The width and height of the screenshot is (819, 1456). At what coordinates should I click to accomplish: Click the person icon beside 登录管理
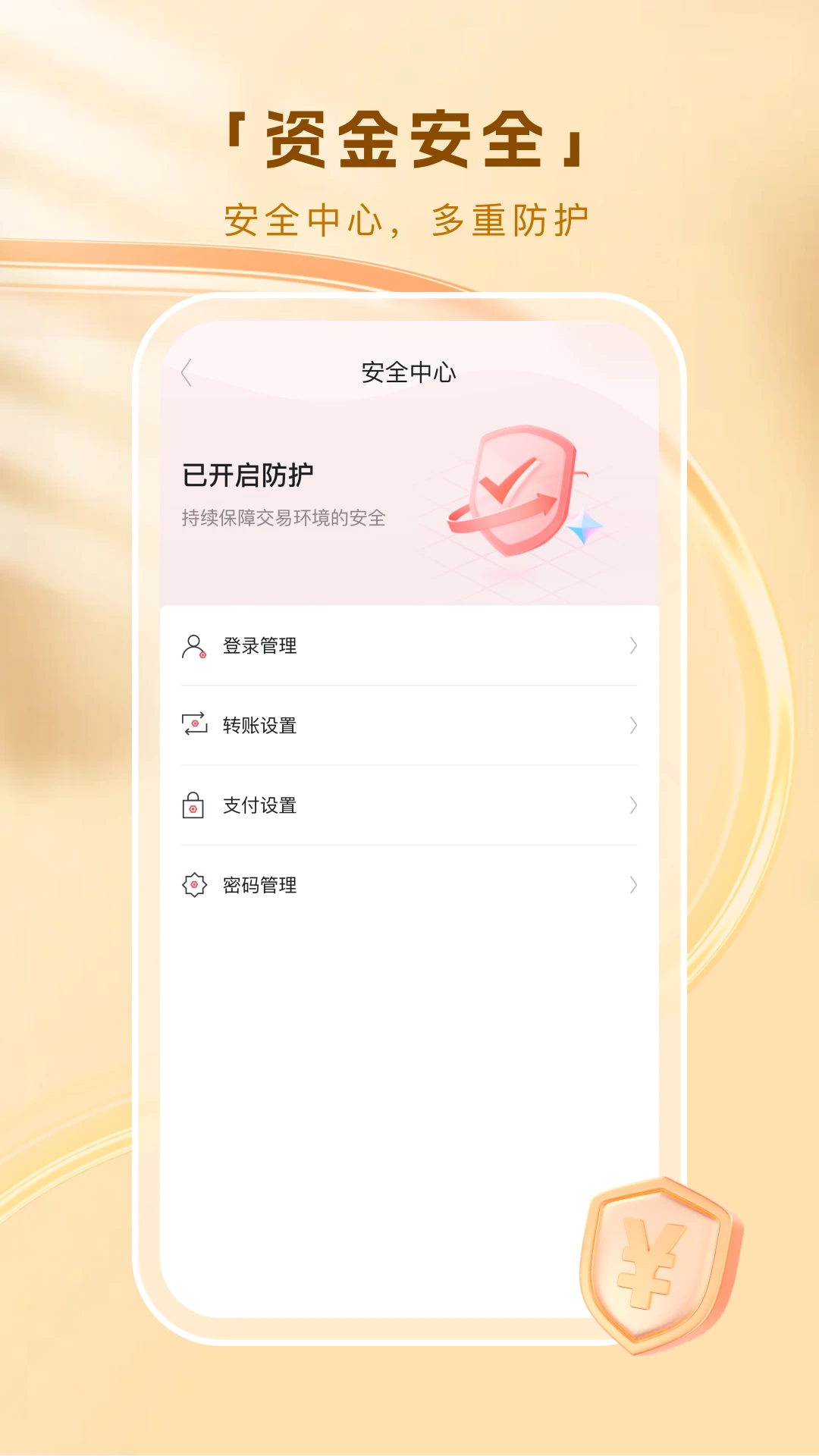(195, 647)
